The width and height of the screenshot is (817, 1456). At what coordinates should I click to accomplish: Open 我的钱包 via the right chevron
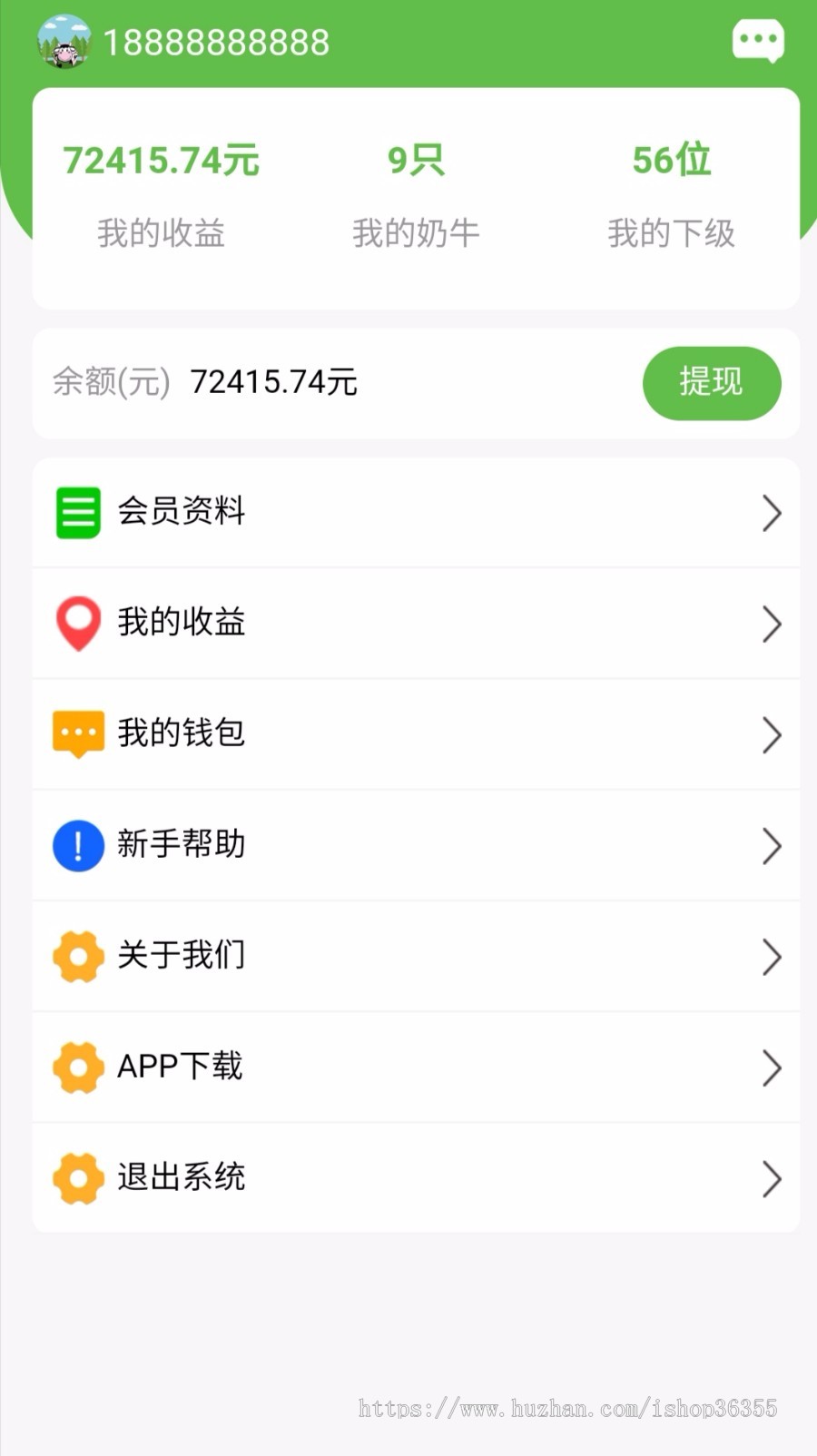click(773, 736)
